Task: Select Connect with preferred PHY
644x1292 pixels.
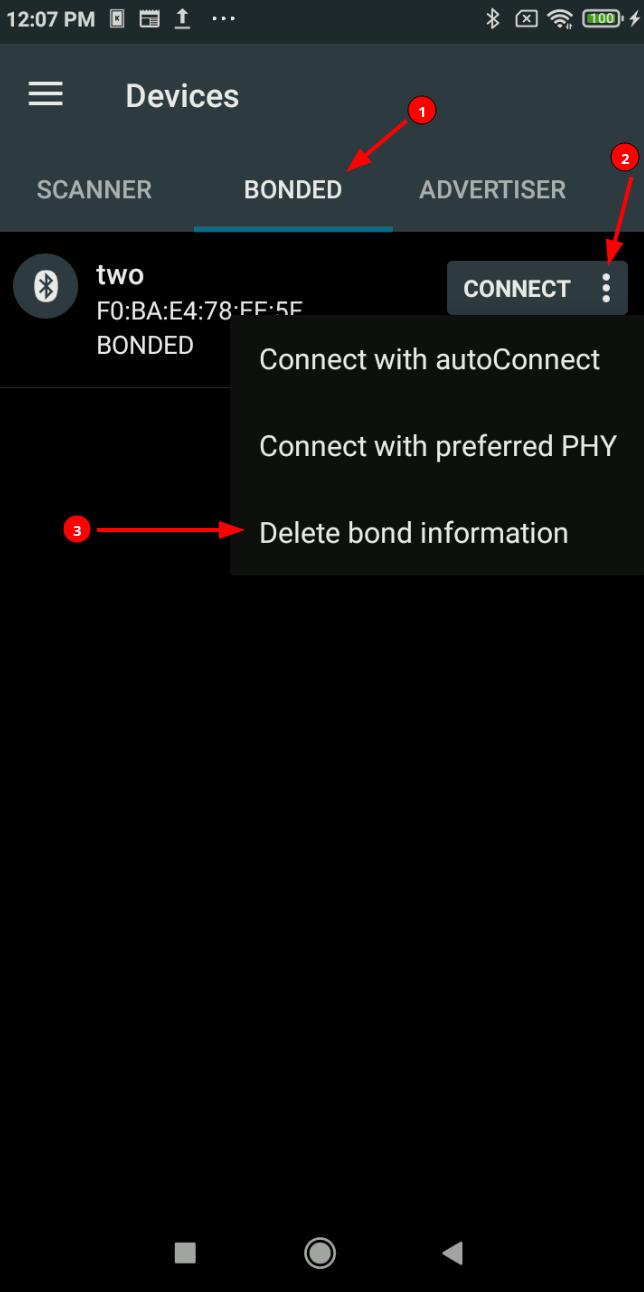Action: 437,446
